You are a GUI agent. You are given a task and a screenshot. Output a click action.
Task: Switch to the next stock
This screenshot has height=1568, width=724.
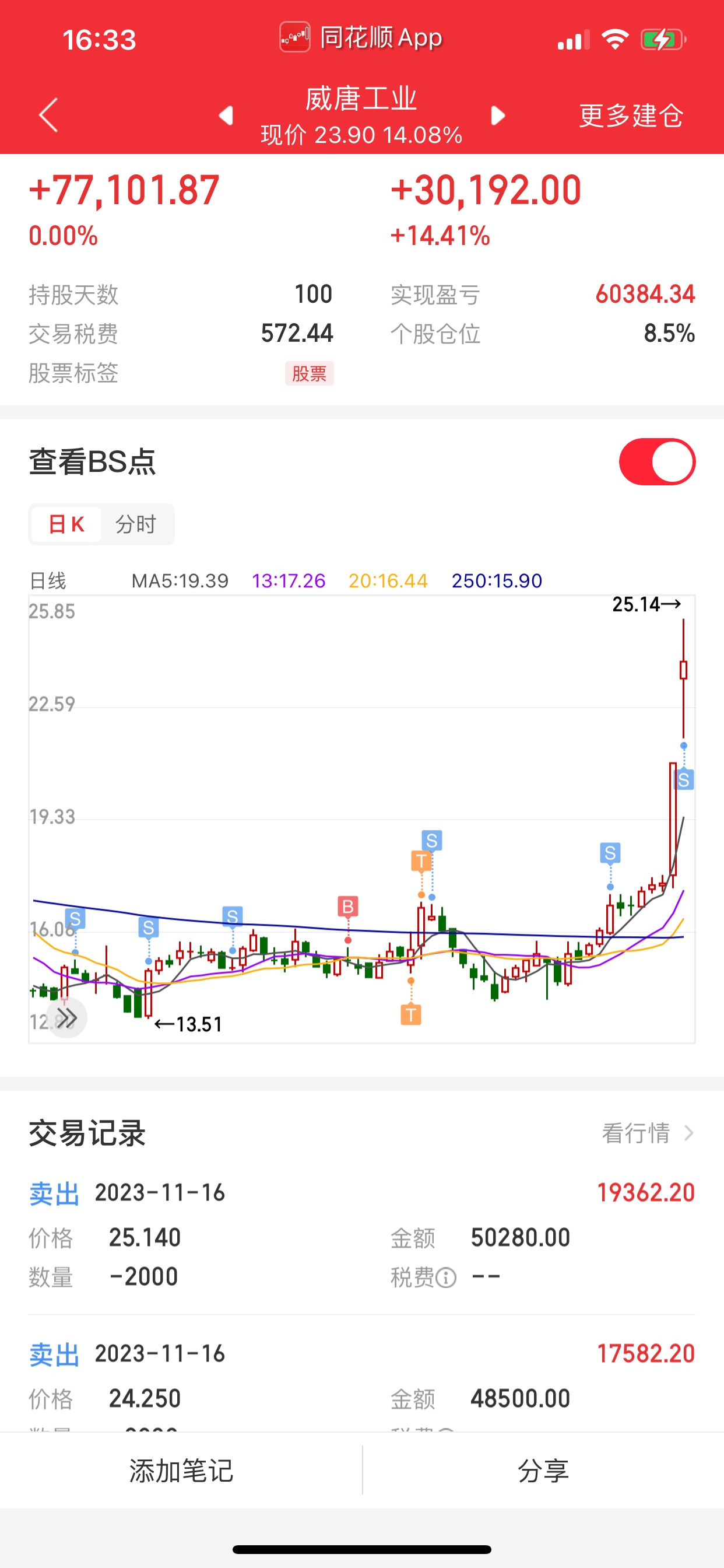pos(498,115)
